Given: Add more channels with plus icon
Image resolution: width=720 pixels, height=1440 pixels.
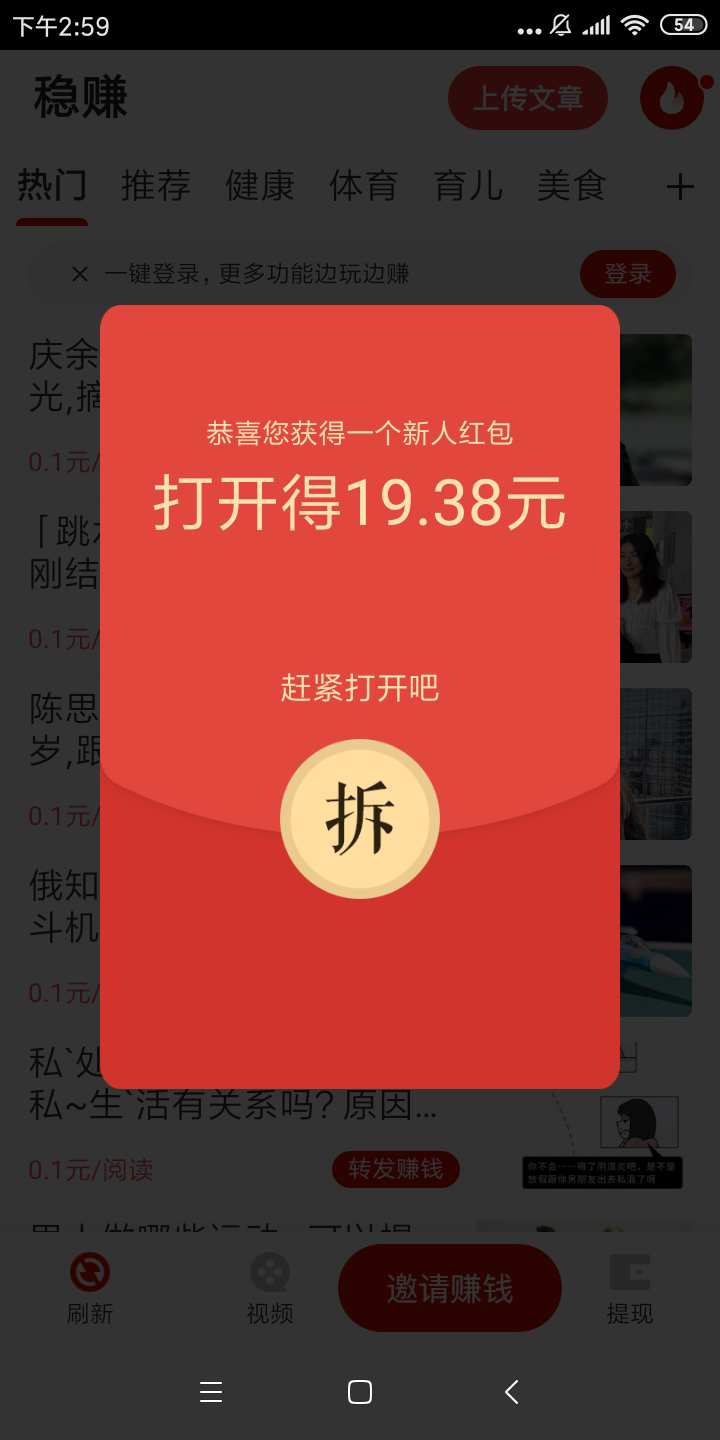Looking at the screenshot, I should tap(680, 187).
